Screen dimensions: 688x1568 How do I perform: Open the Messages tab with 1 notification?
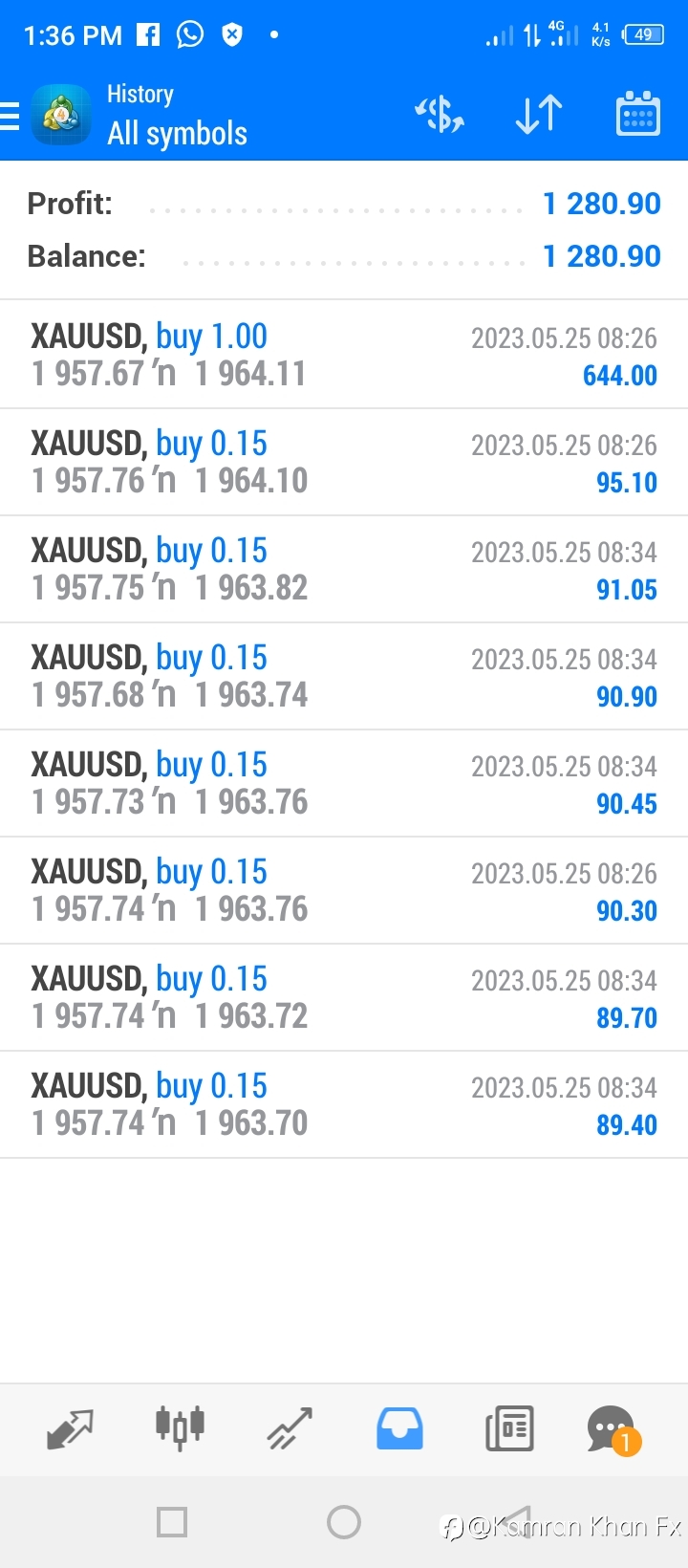tap(613, 1430)
